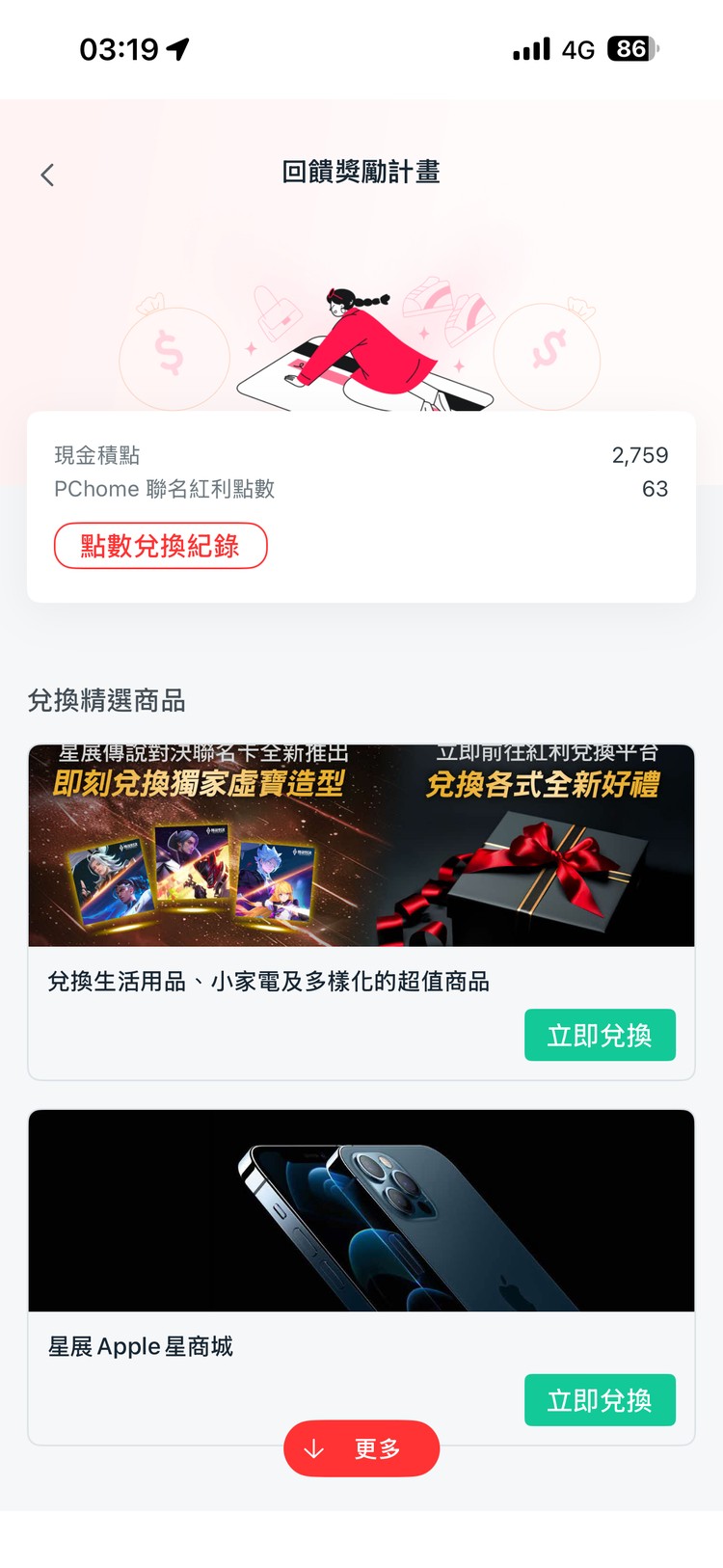This screenshot has width=723, height=1568.
Task: Tap 立即兌換 under 星展 Apple 星商城
Action: tap(600, 1399)
